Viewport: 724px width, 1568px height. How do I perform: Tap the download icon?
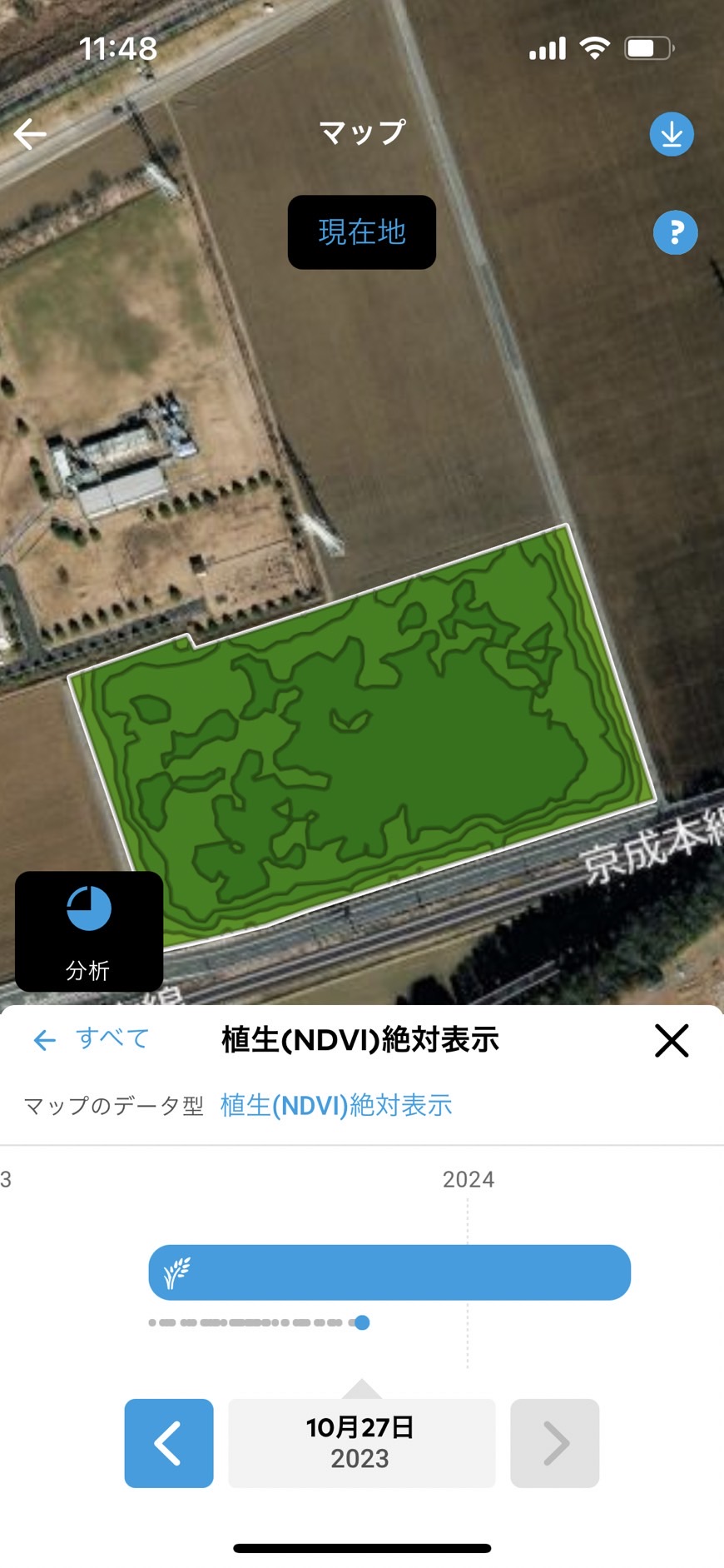click(x=672, y=134)
